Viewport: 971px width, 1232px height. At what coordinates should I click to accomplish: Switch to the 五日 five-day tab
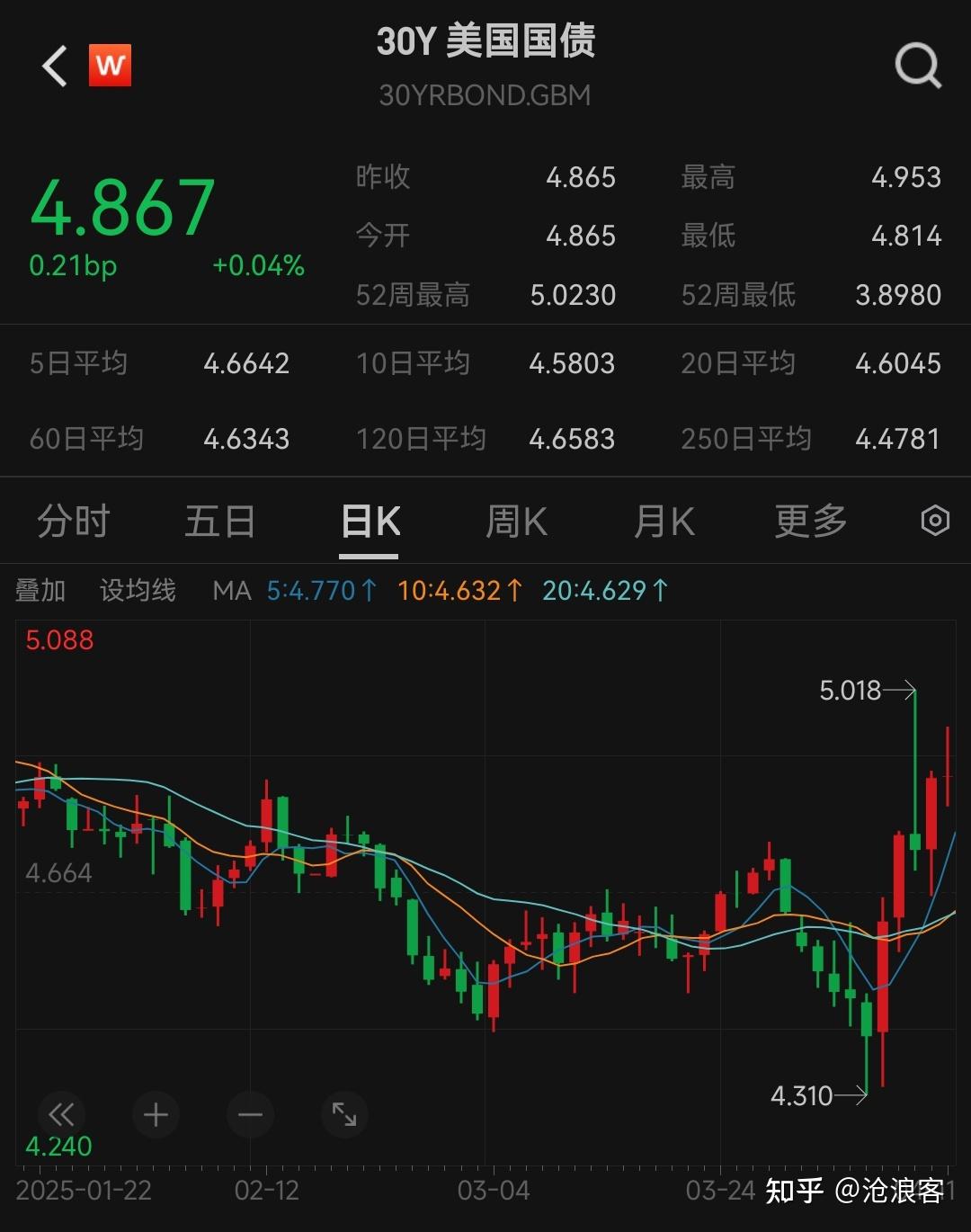(220, 521)
